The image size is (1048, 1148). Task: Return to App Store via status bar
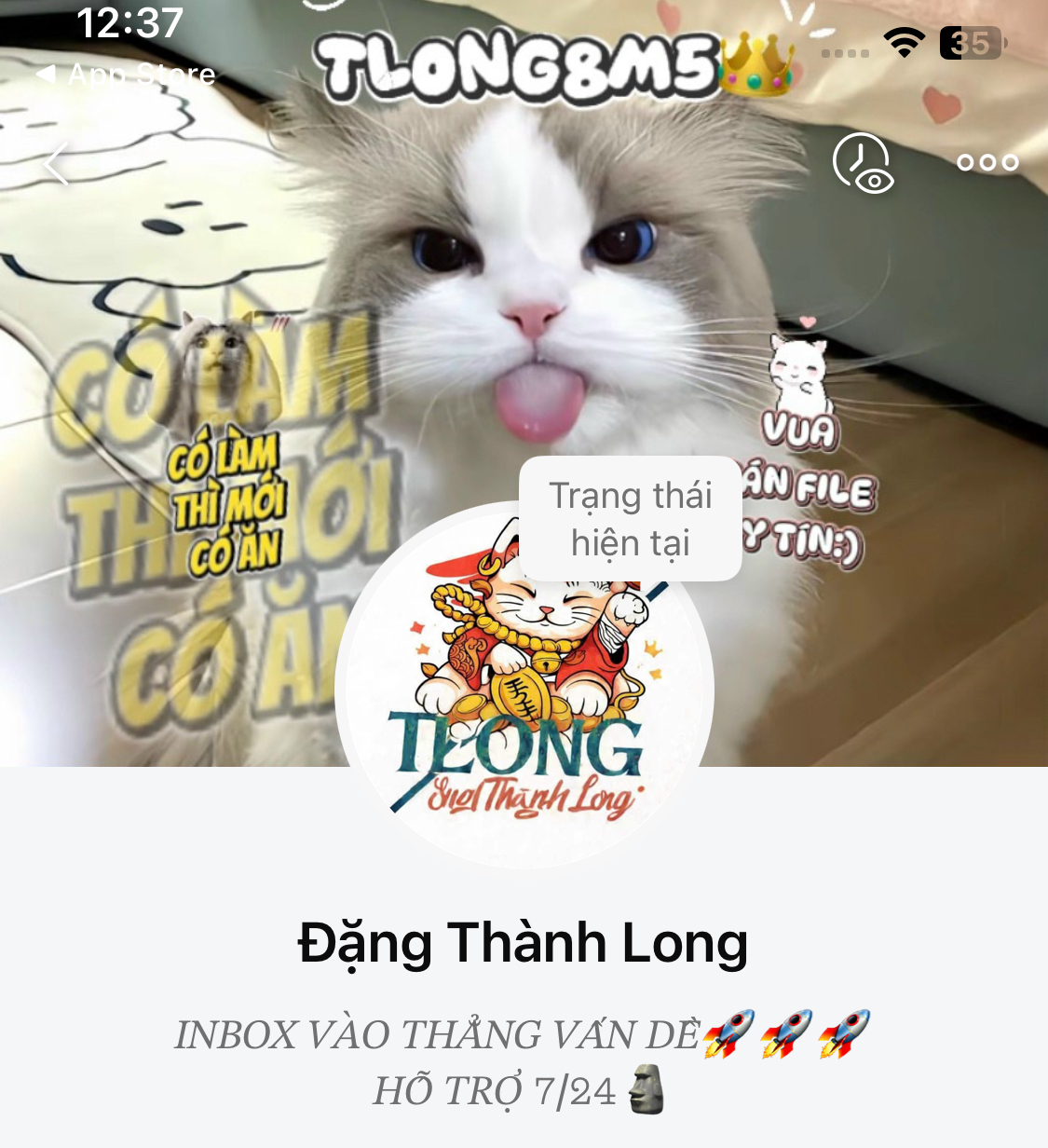126,75
